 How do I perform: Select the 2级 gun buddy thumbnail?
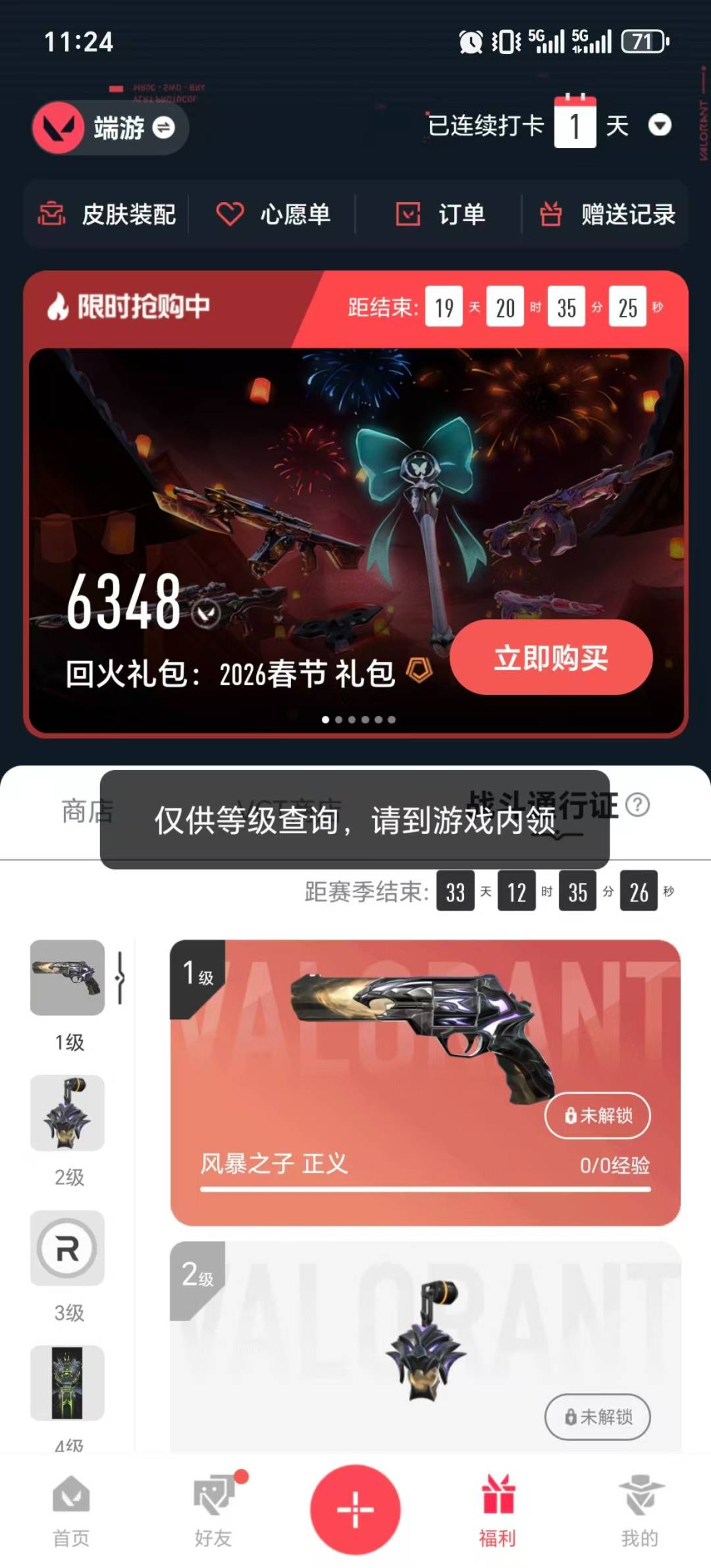67,1112
